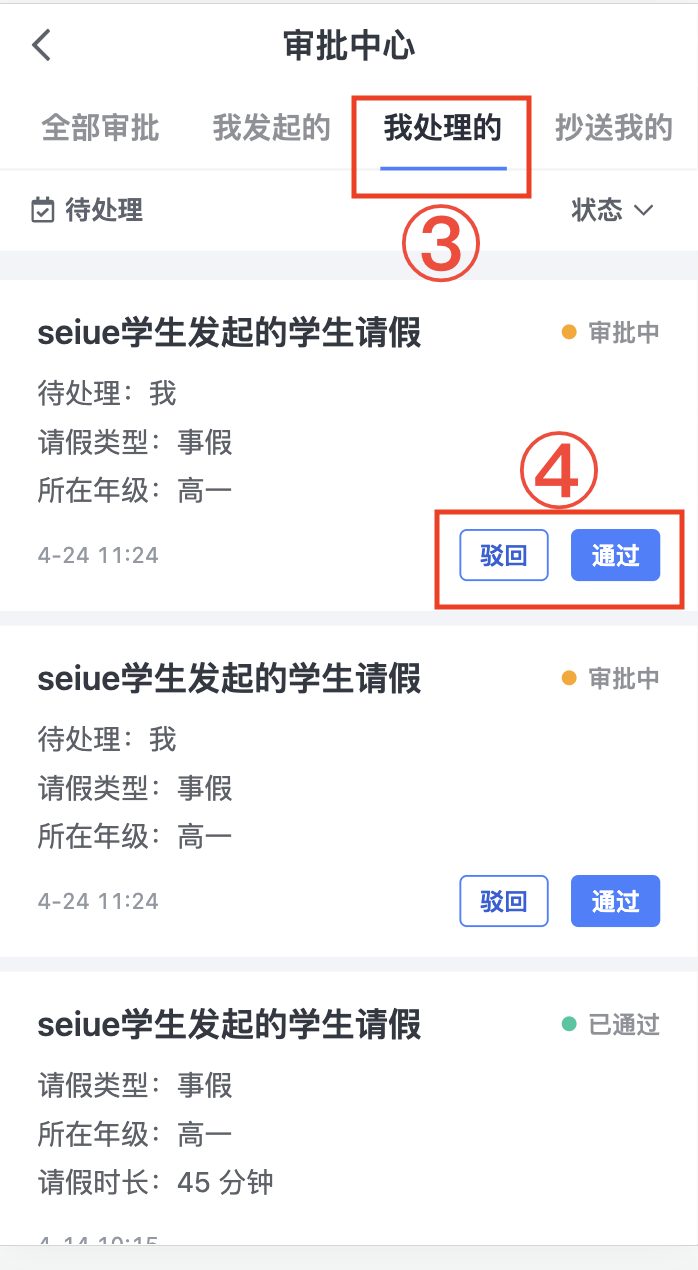Switch to the 全部审批 tab
The width and height of the screenshot is (698, 1270).
(100, 128)
